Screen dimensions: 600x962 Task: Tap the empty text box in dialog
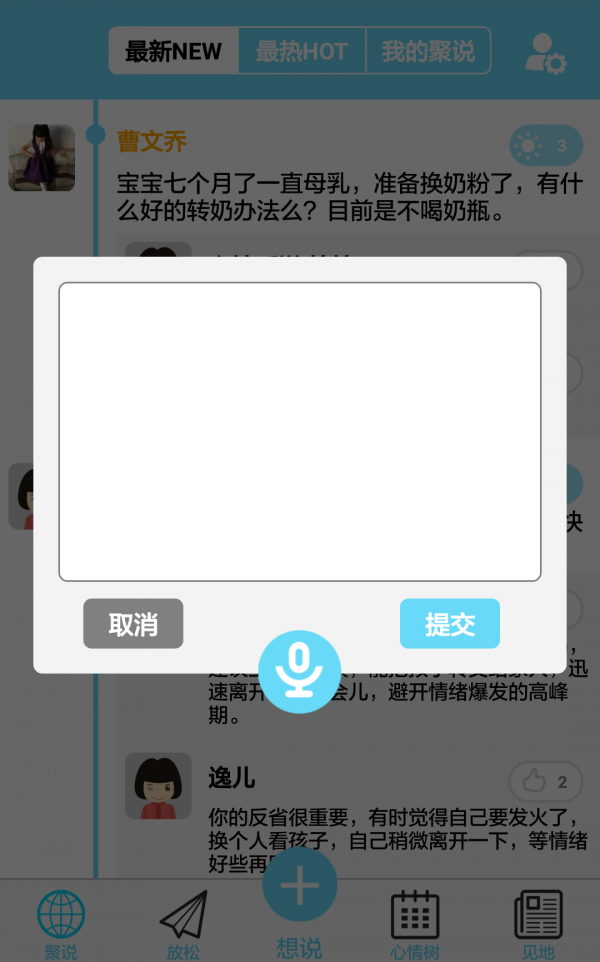(300, 431)
